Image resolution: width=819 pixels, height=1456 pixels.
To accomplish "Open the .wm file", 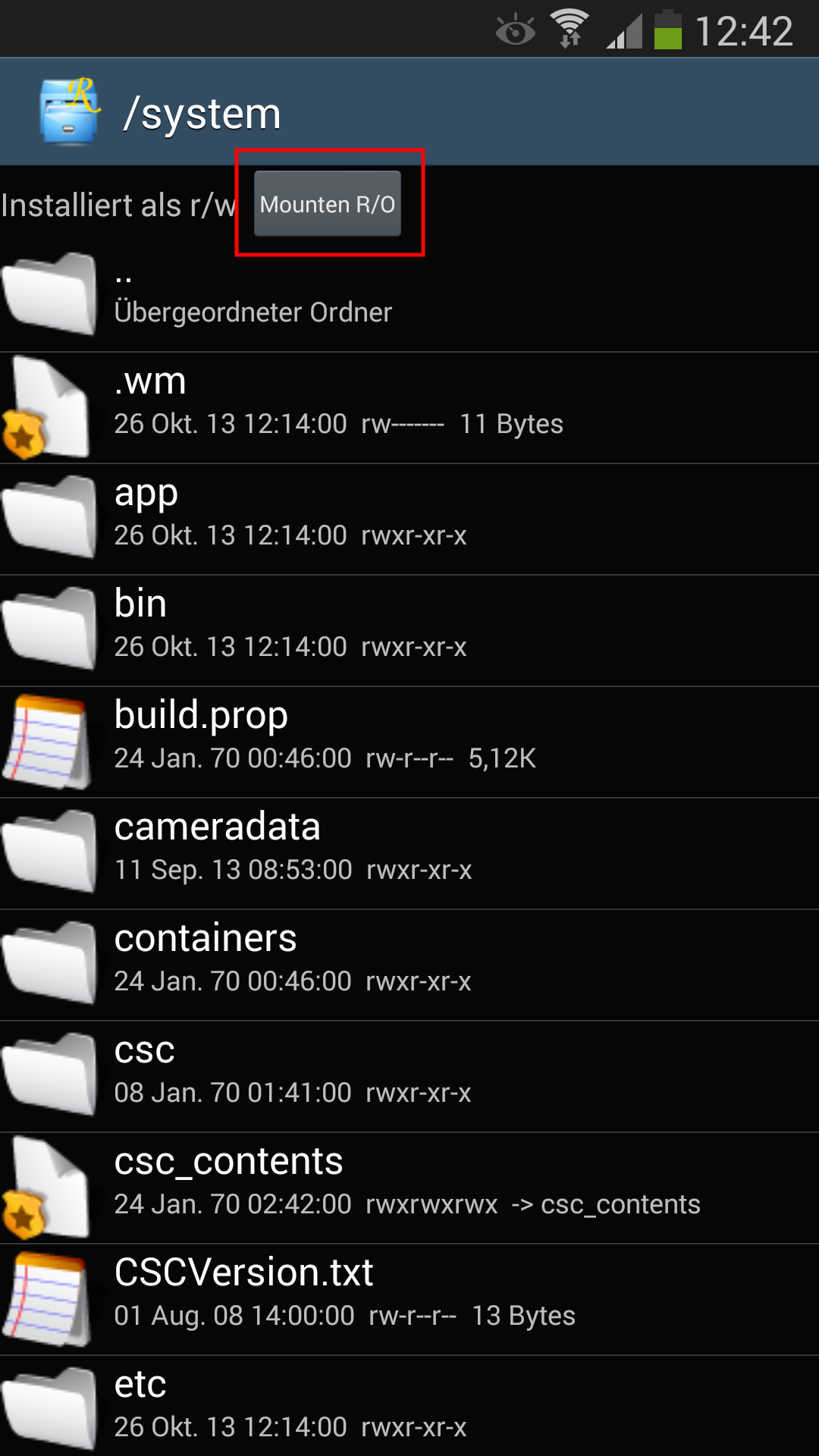I will pos(409,408).
